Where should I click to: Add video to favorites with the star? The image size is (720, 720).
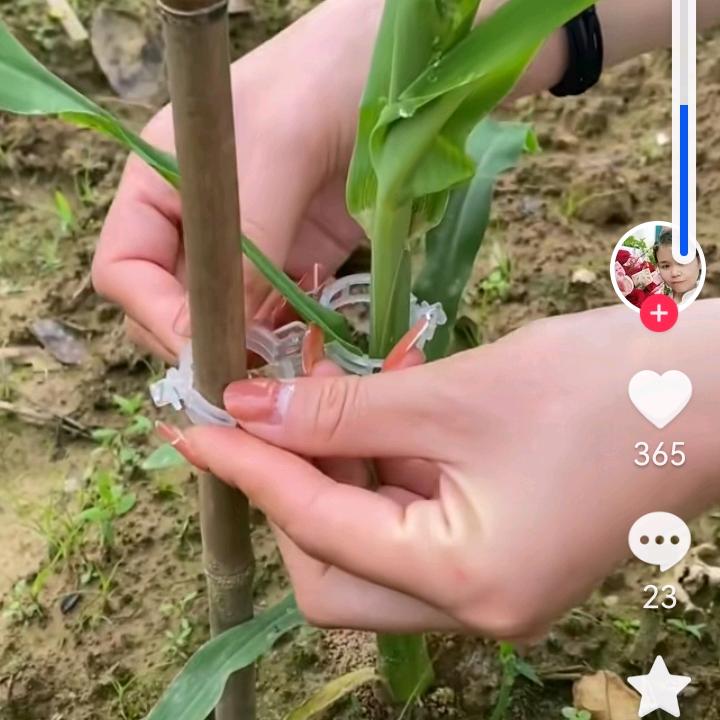[659, 688]
